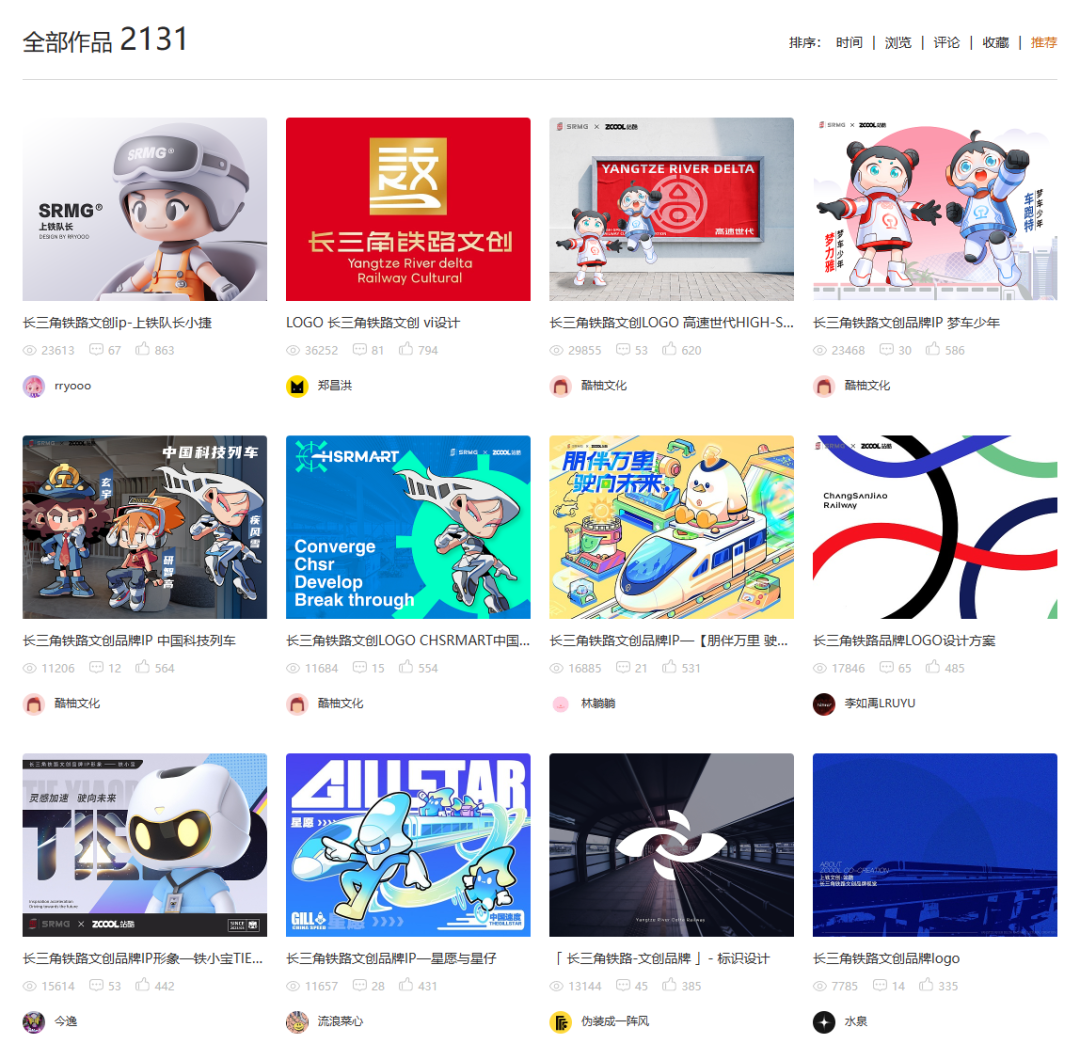This screenshot has width=1080, height=1044.
Task: Open the 梦车少年 brand IP card
Action: tap(934, 209)
